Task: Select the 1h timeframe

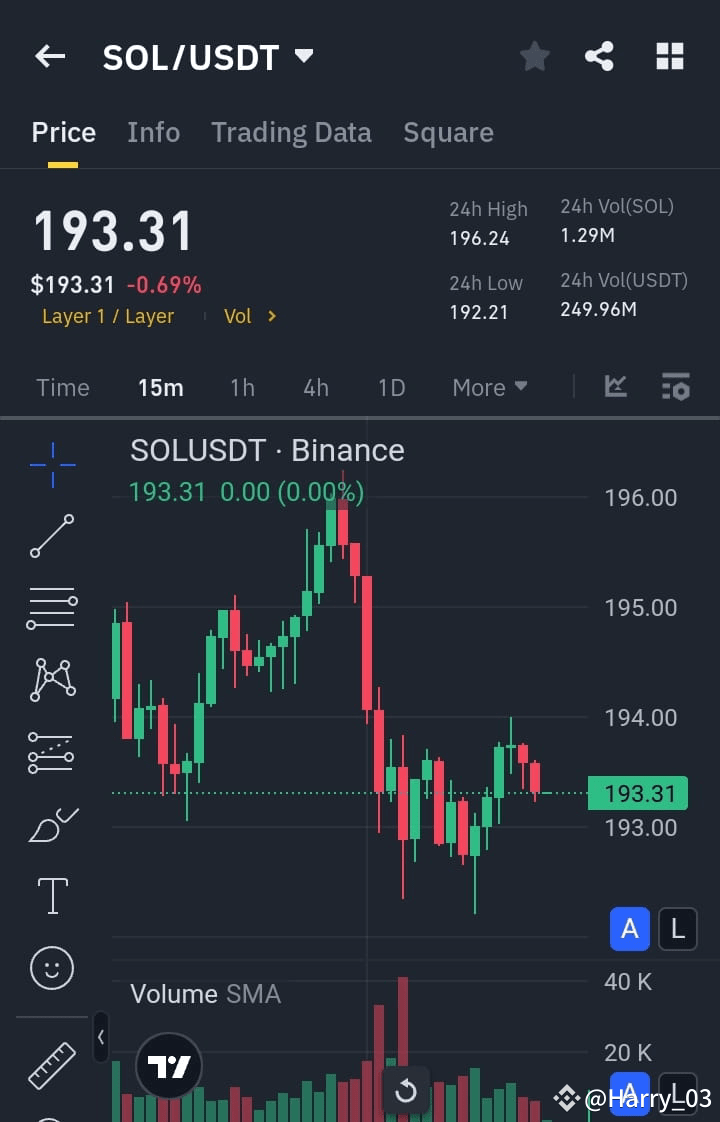Action: click(x=242, y=387)
